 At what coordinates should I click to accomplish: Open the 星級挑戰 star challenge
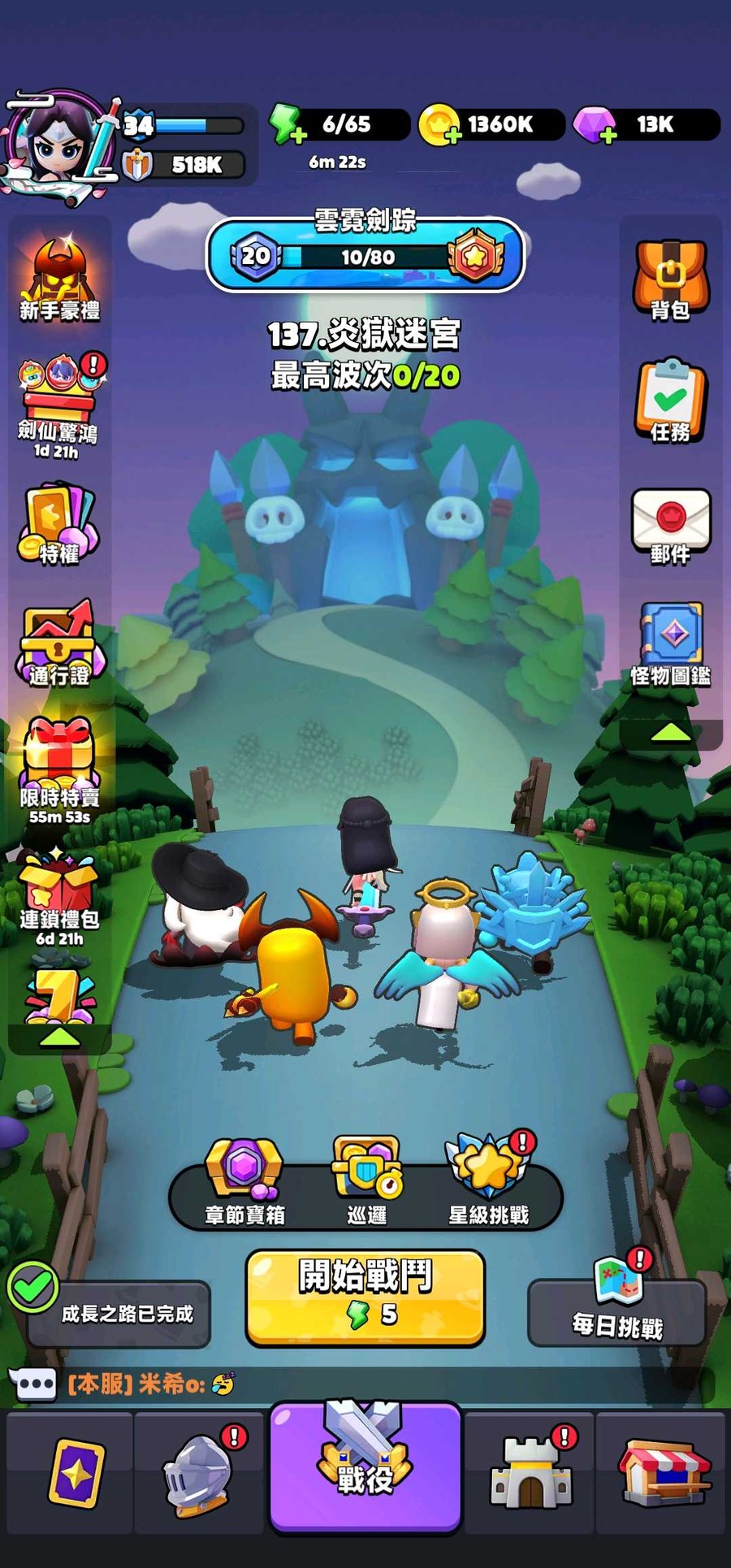click(x=490, y=1180)
